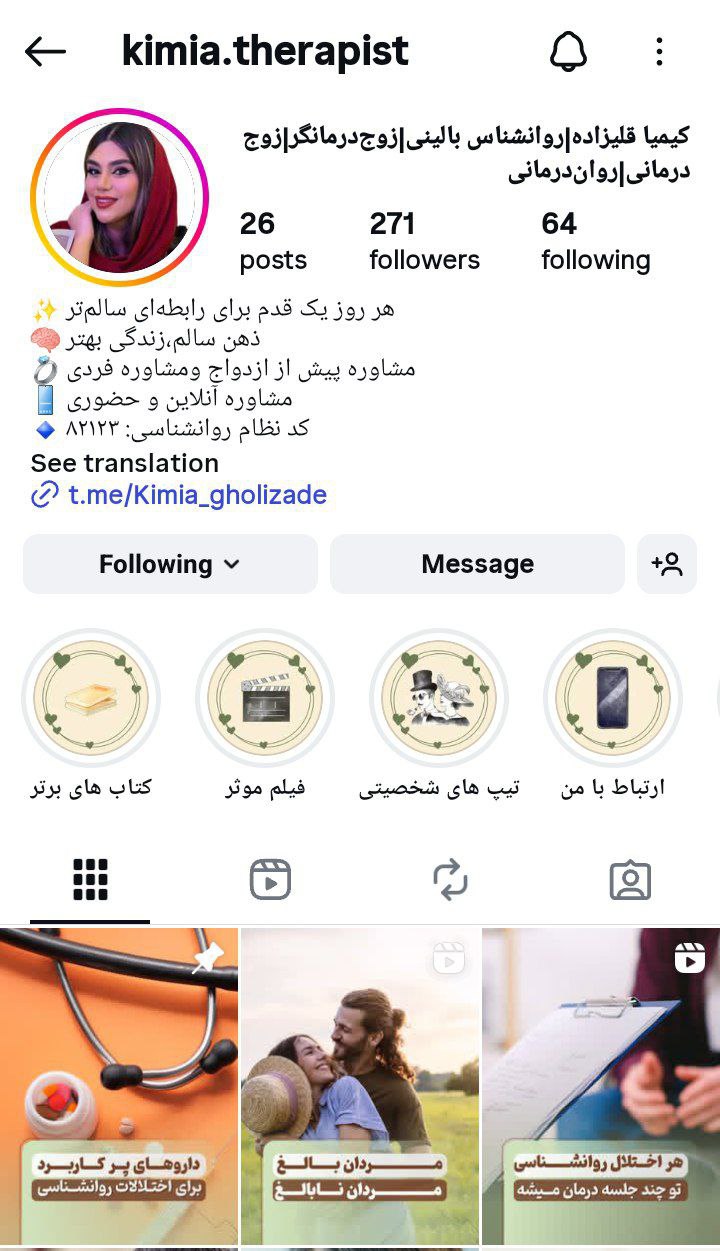The height and width of the screenshot is (1251, 720).
Task: Switch to the reposts tab
Action: click(x=450, y=880)
